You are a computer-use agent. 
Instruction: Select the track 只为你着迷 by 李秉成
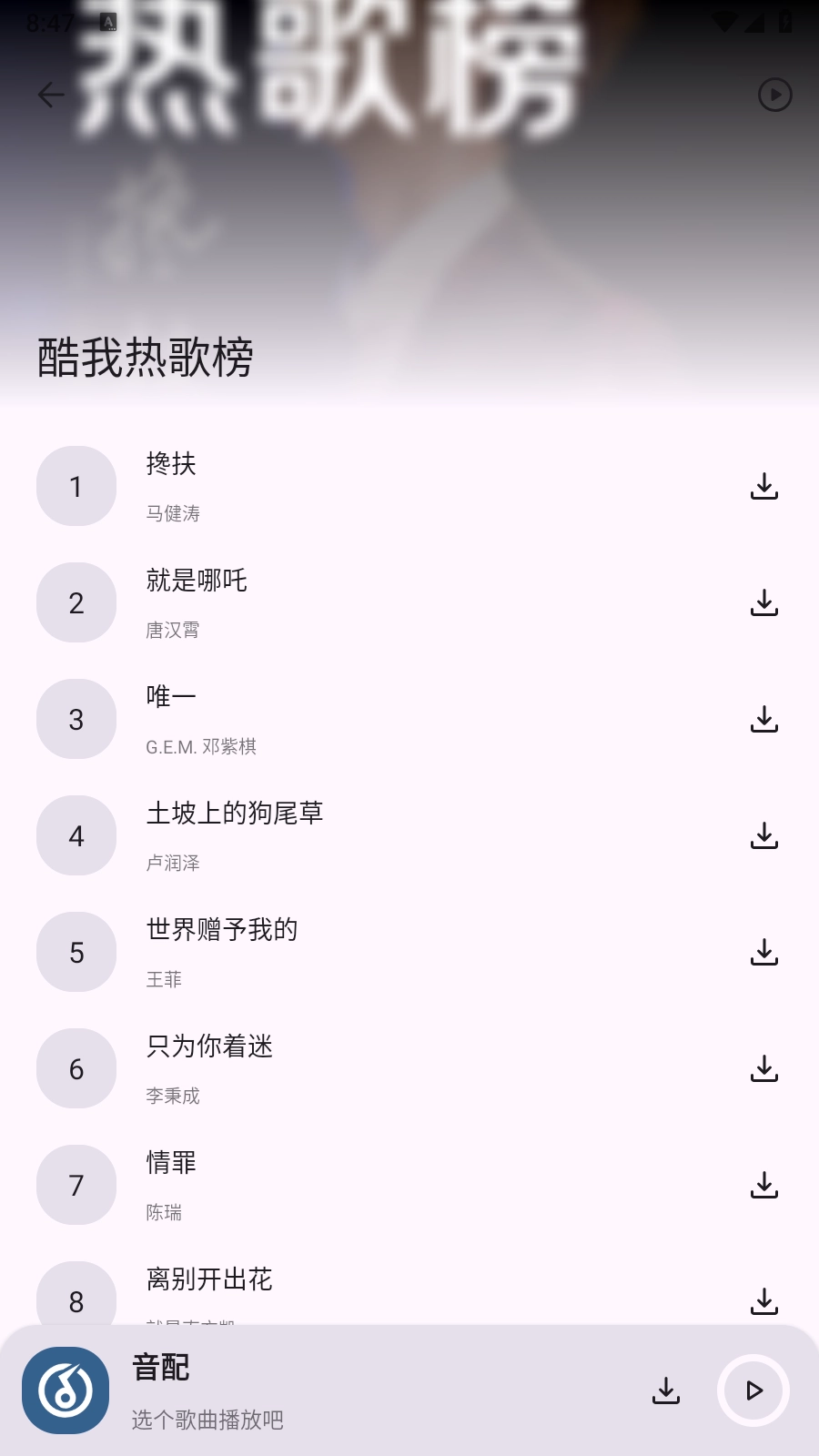[x=364, y=1069]
